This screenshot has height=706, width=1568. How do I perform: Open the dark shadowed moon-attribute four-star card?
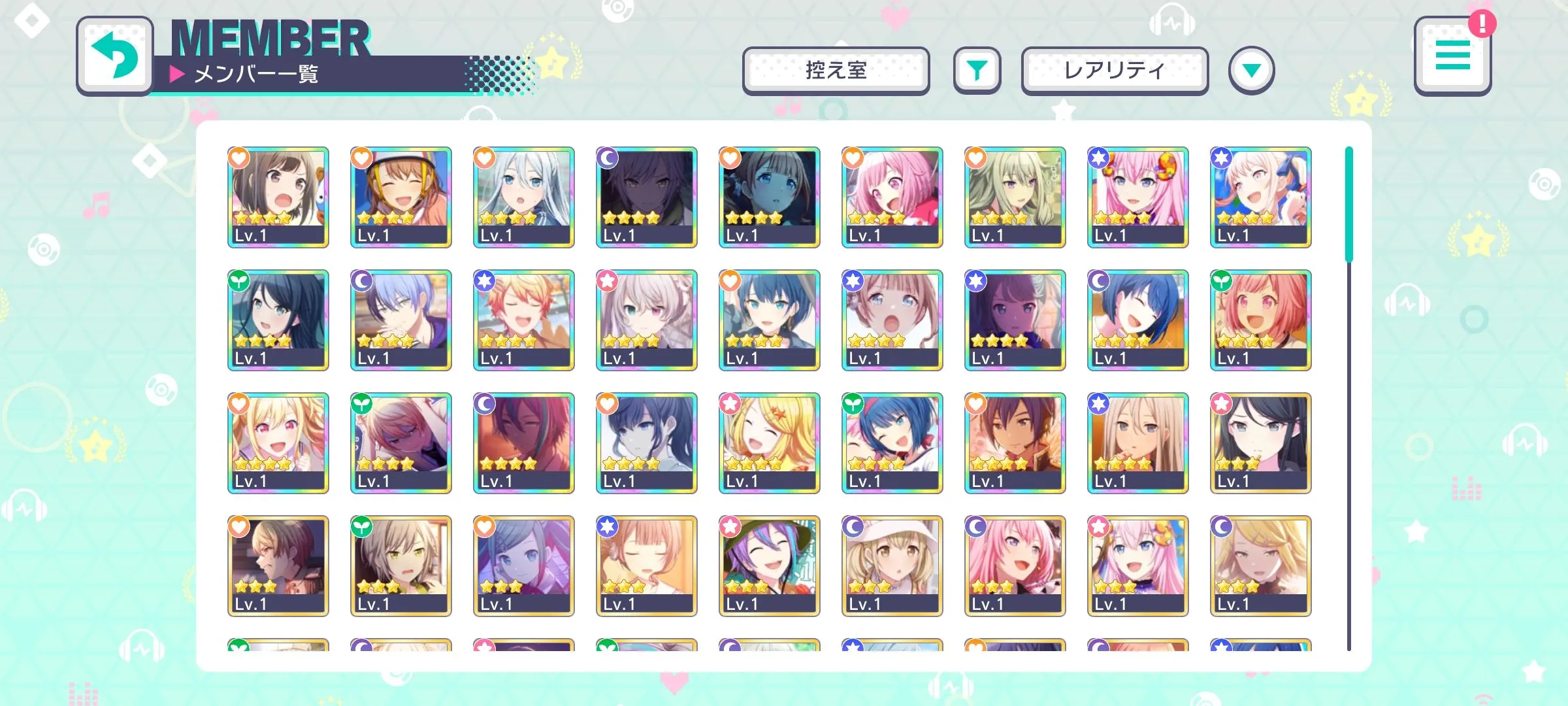646,197
